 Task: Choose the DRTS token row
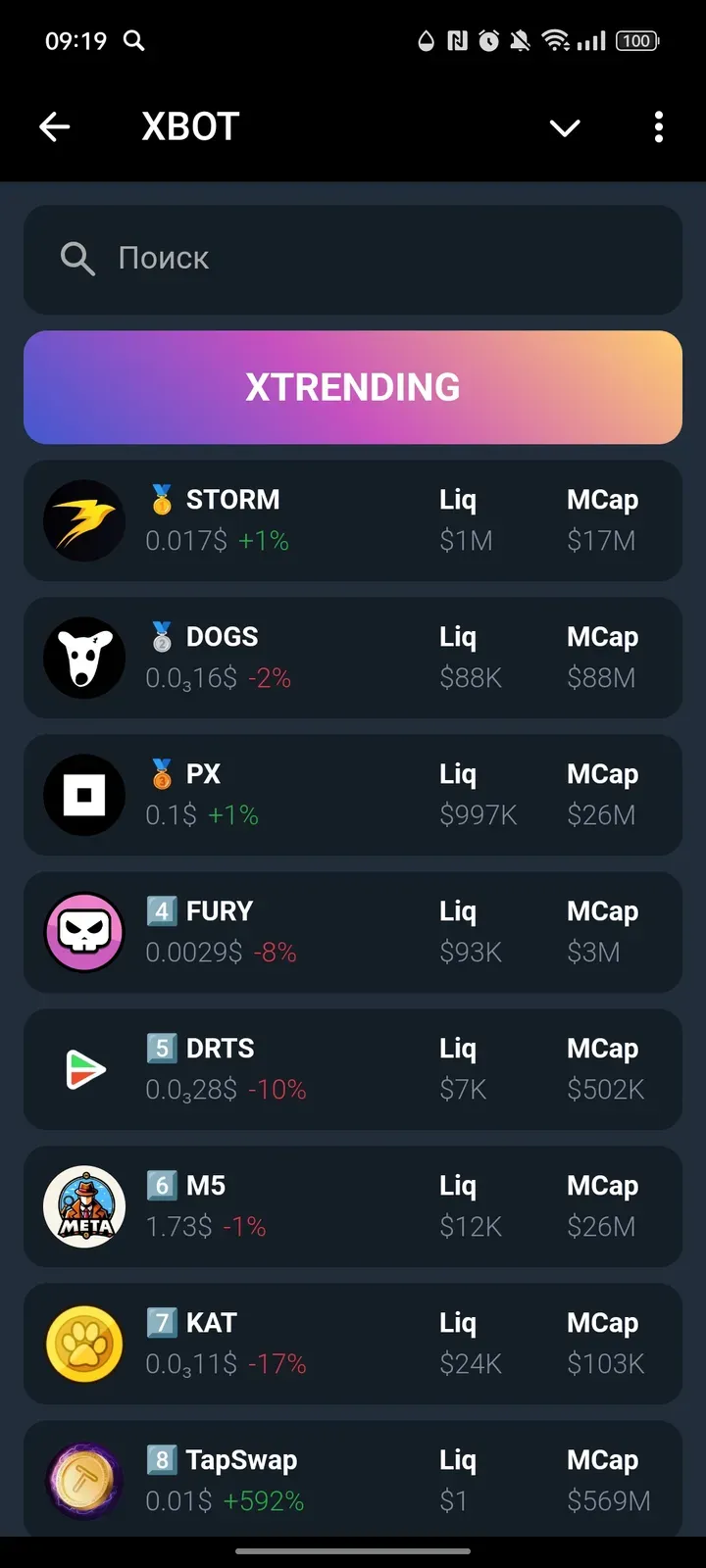coord(353,1069)
